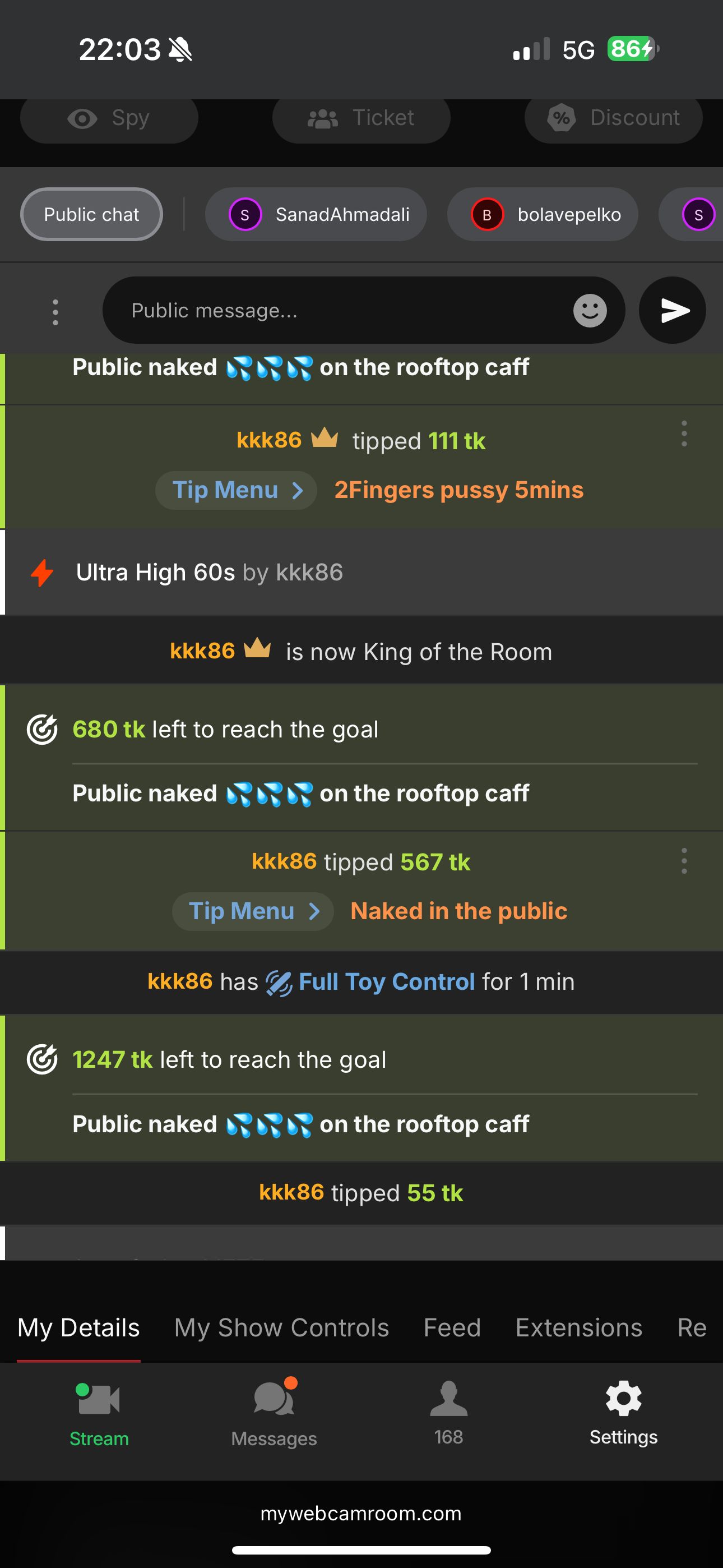The image size is (723, 1568).
Task: Send the public message
Action: pyautogui.click(x=672, y=311)
